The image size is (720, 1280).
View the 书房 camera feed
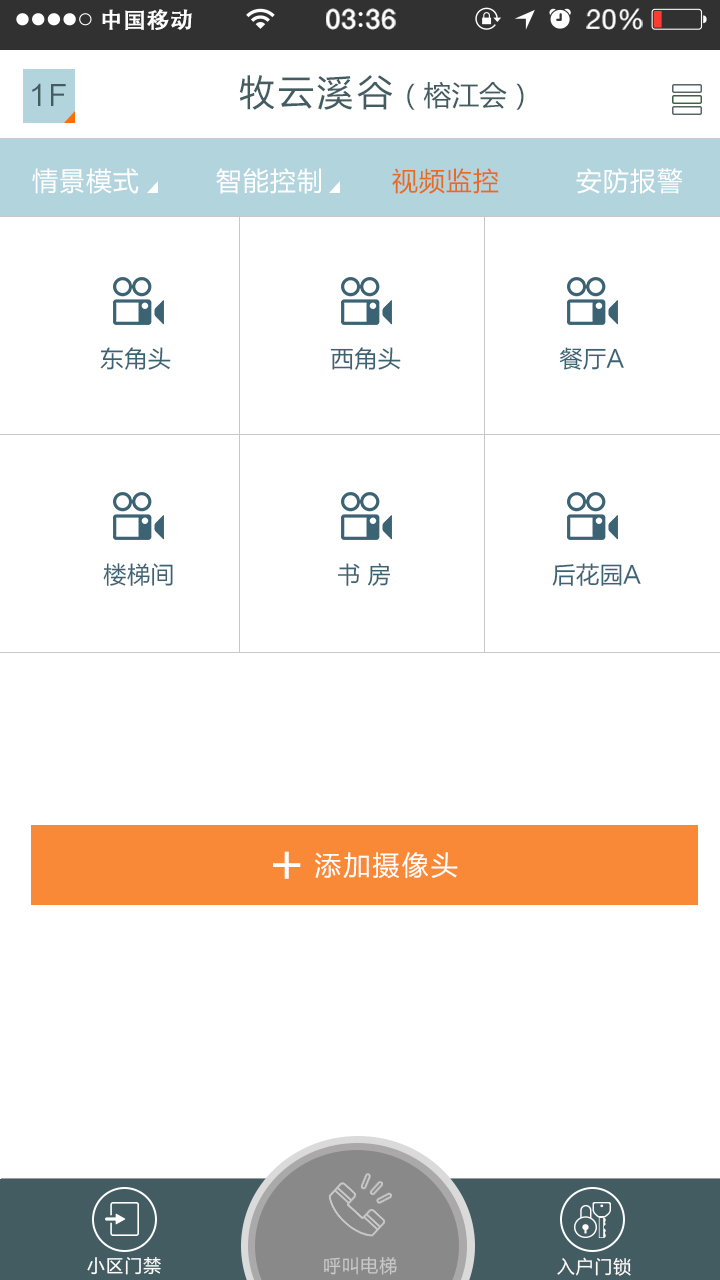[x=365, y=540]
